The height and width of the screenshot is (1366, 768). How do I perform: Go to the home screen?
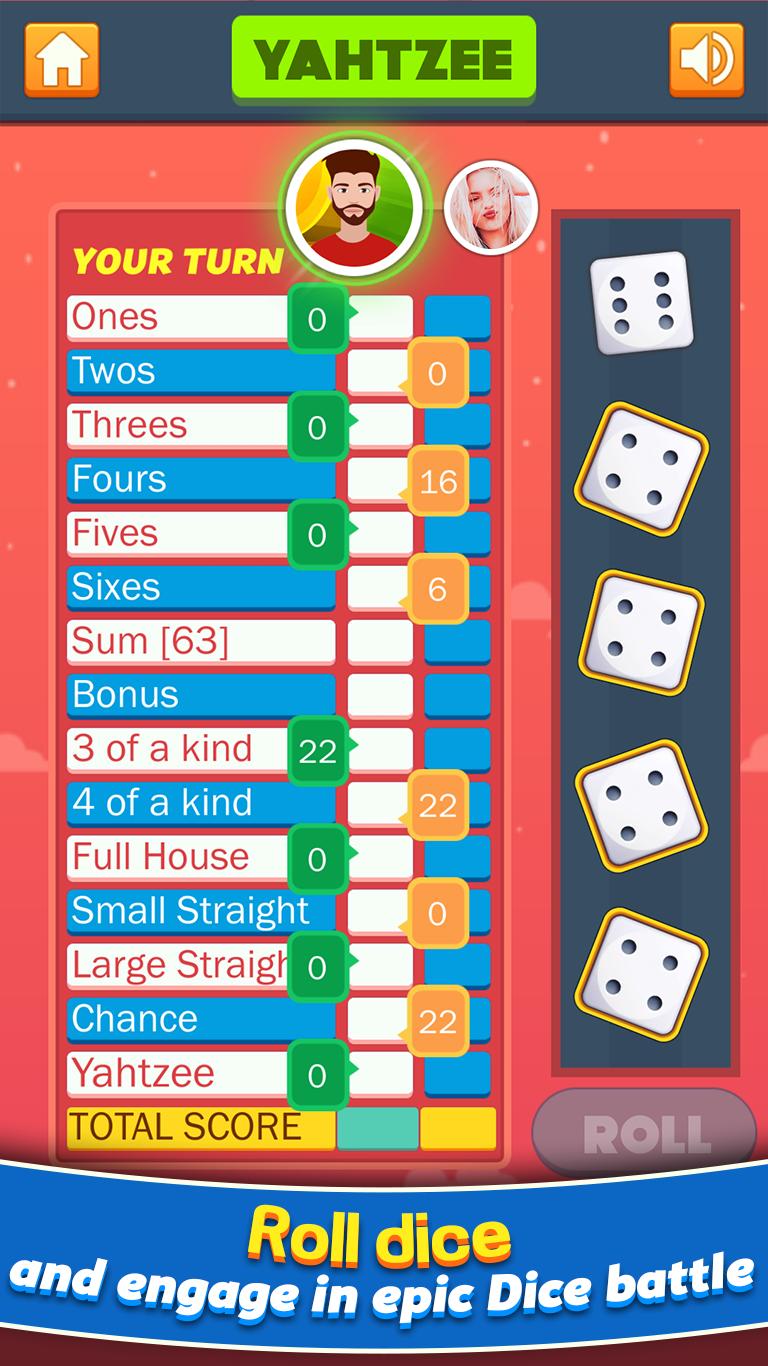(x=61, y=60)
